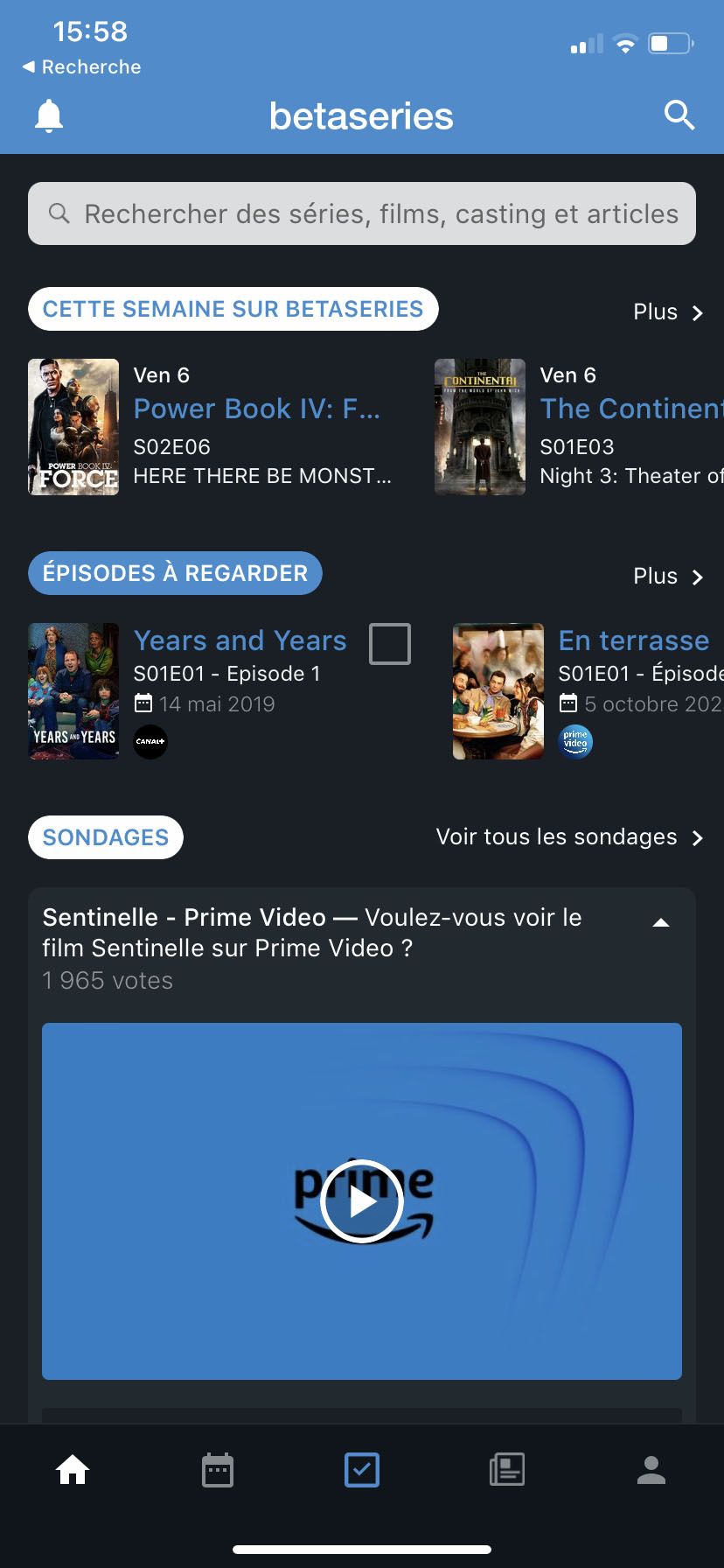View all polls via Voir tous les sondages
The height and width of the screenshot is (1568, 724).
click(569, 837)
